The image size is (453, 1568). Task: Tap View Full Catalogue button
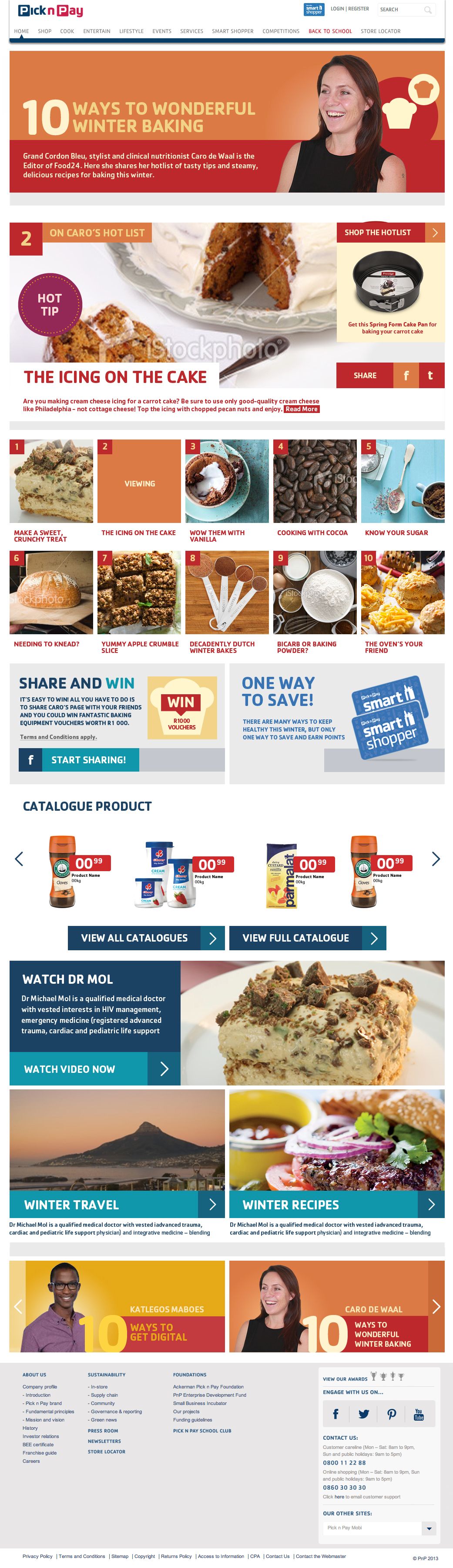click(307, 938)
